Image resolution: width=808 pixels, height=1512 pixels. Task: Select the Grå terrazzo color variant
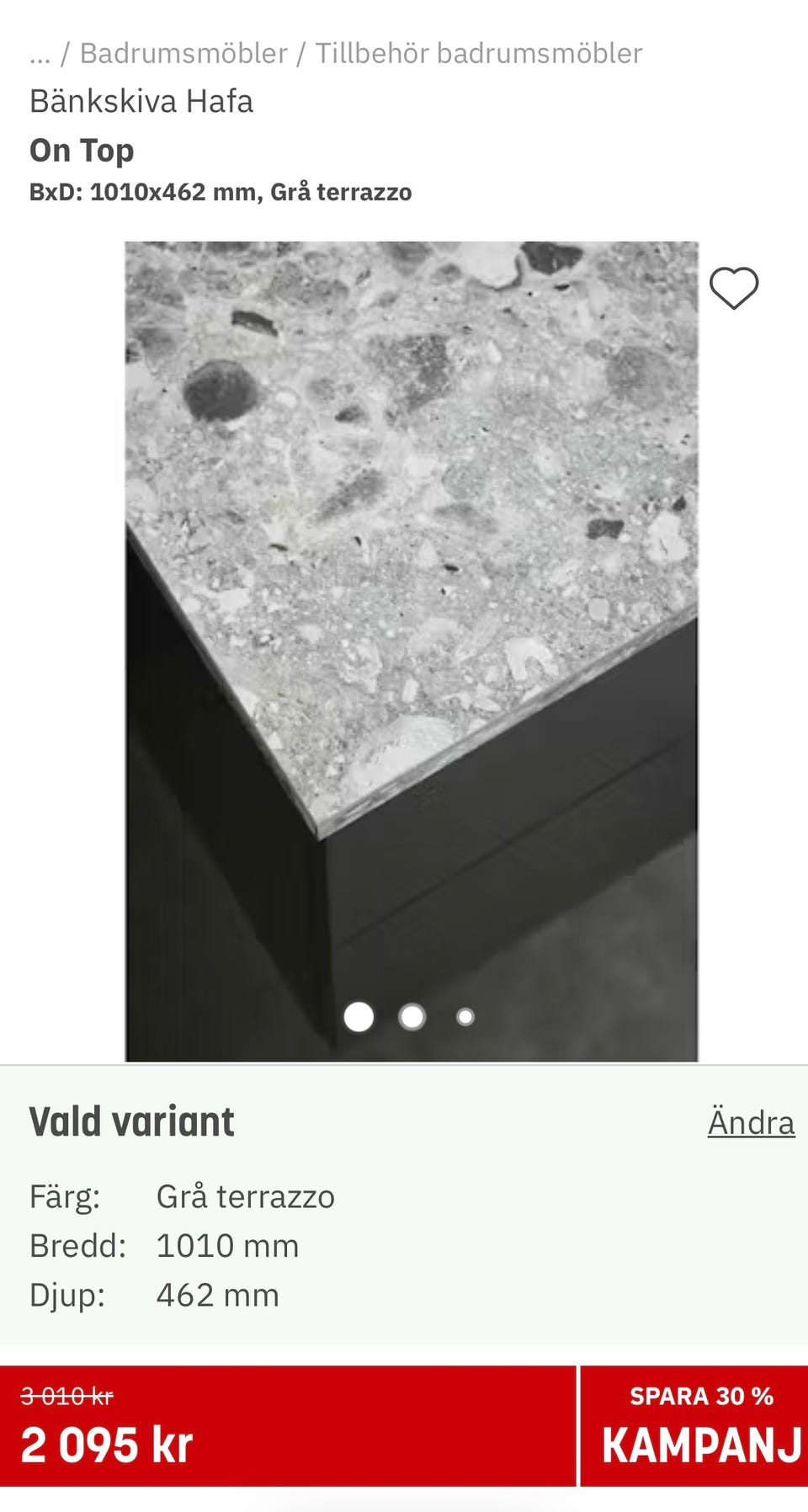246,1195
